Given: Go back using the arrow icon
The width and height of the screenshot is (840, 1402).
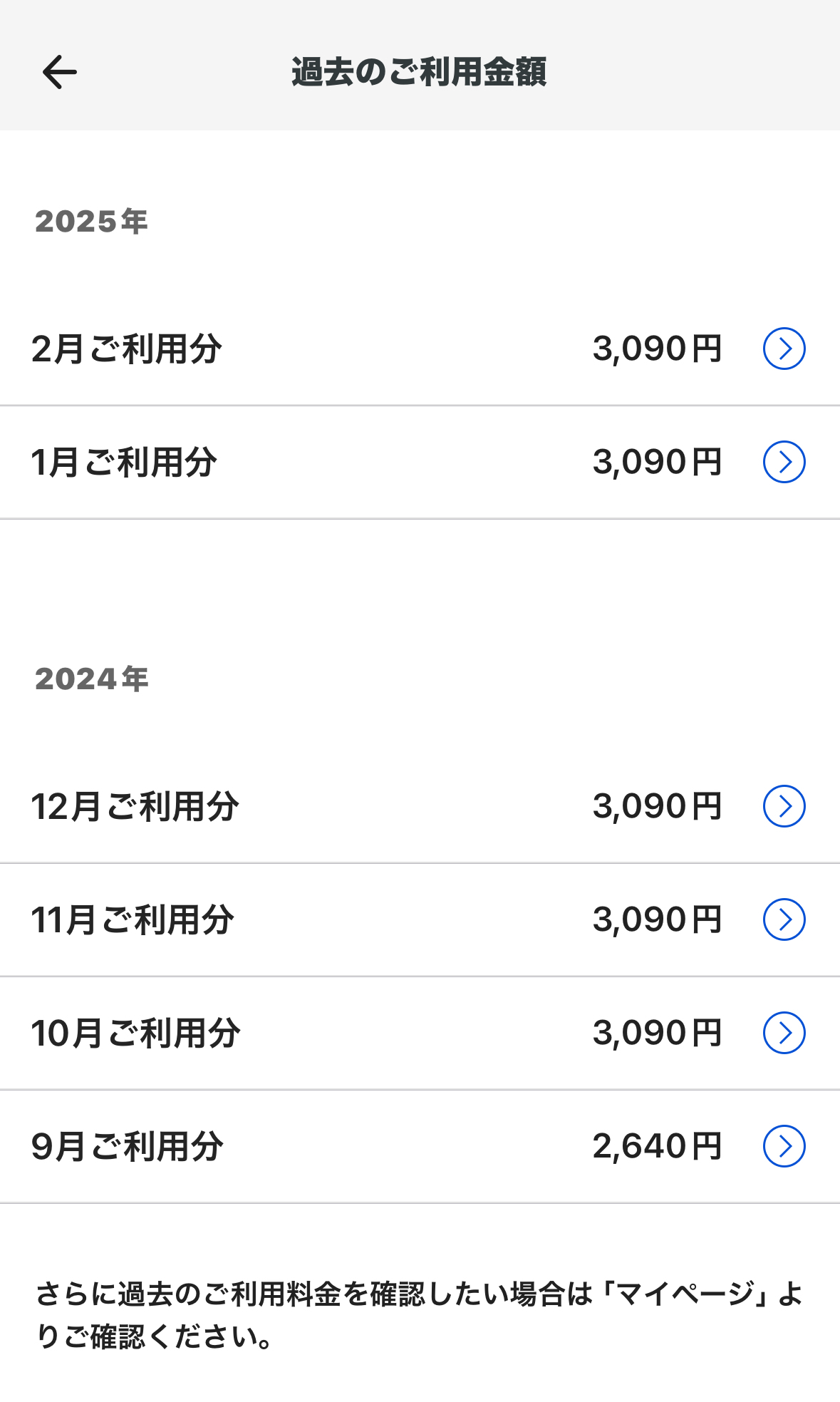Looking at the screenshot, I should (x=59, y=72).
